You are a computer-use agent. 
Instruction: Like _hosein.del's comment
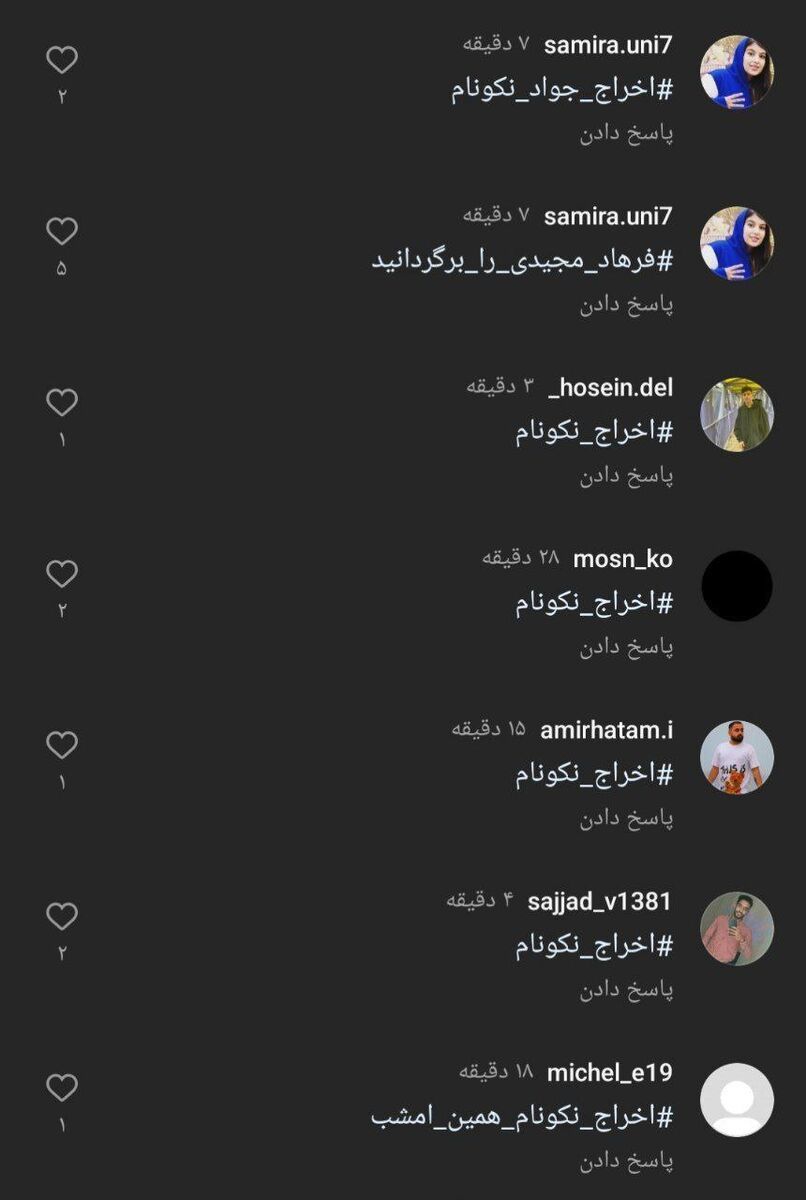click(62, 403)
